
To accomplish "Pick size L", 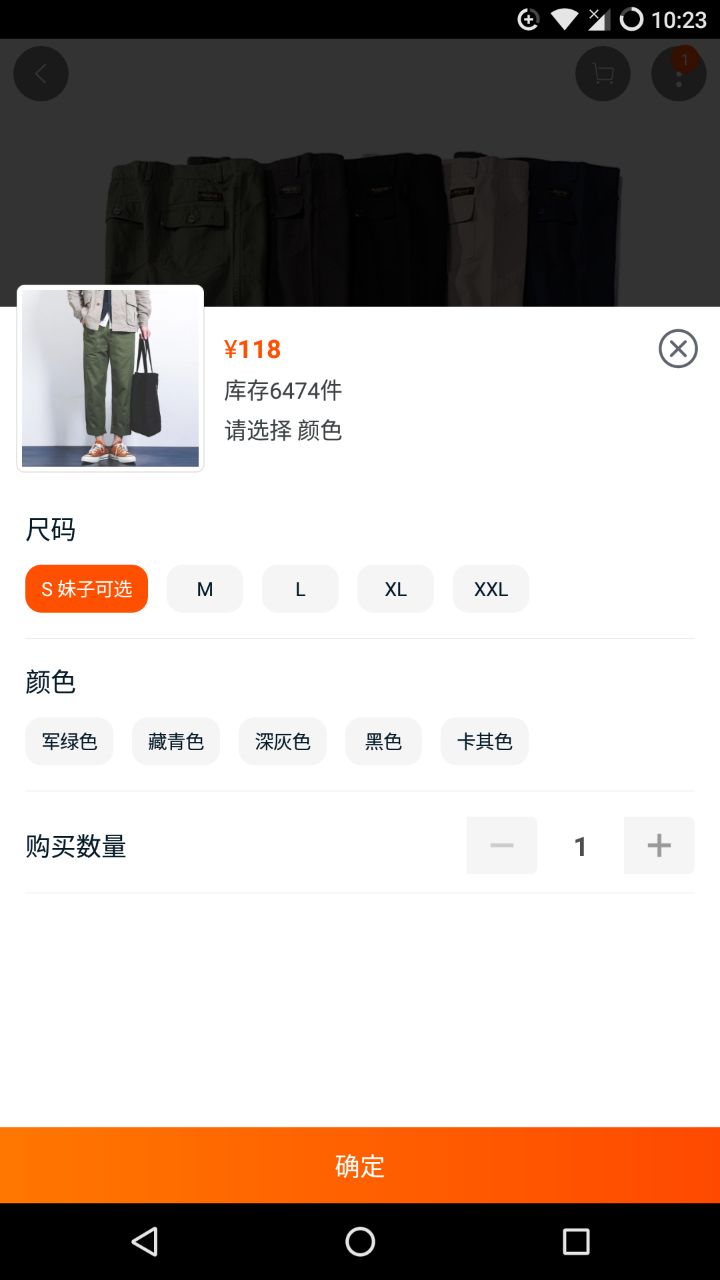I will click(300, 589).
